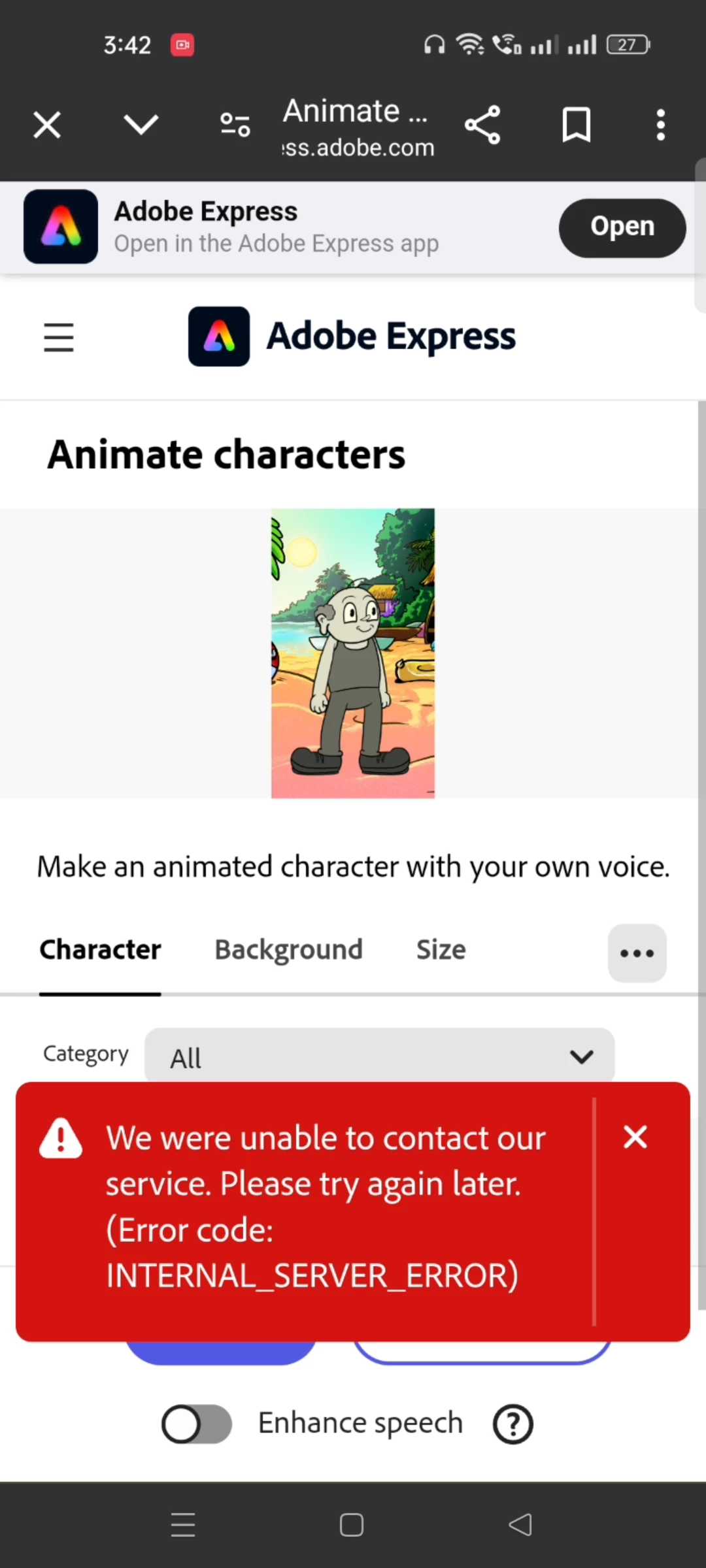Enable the Enhance speech toggle
706x1568 pixels.
[197, 1424]
